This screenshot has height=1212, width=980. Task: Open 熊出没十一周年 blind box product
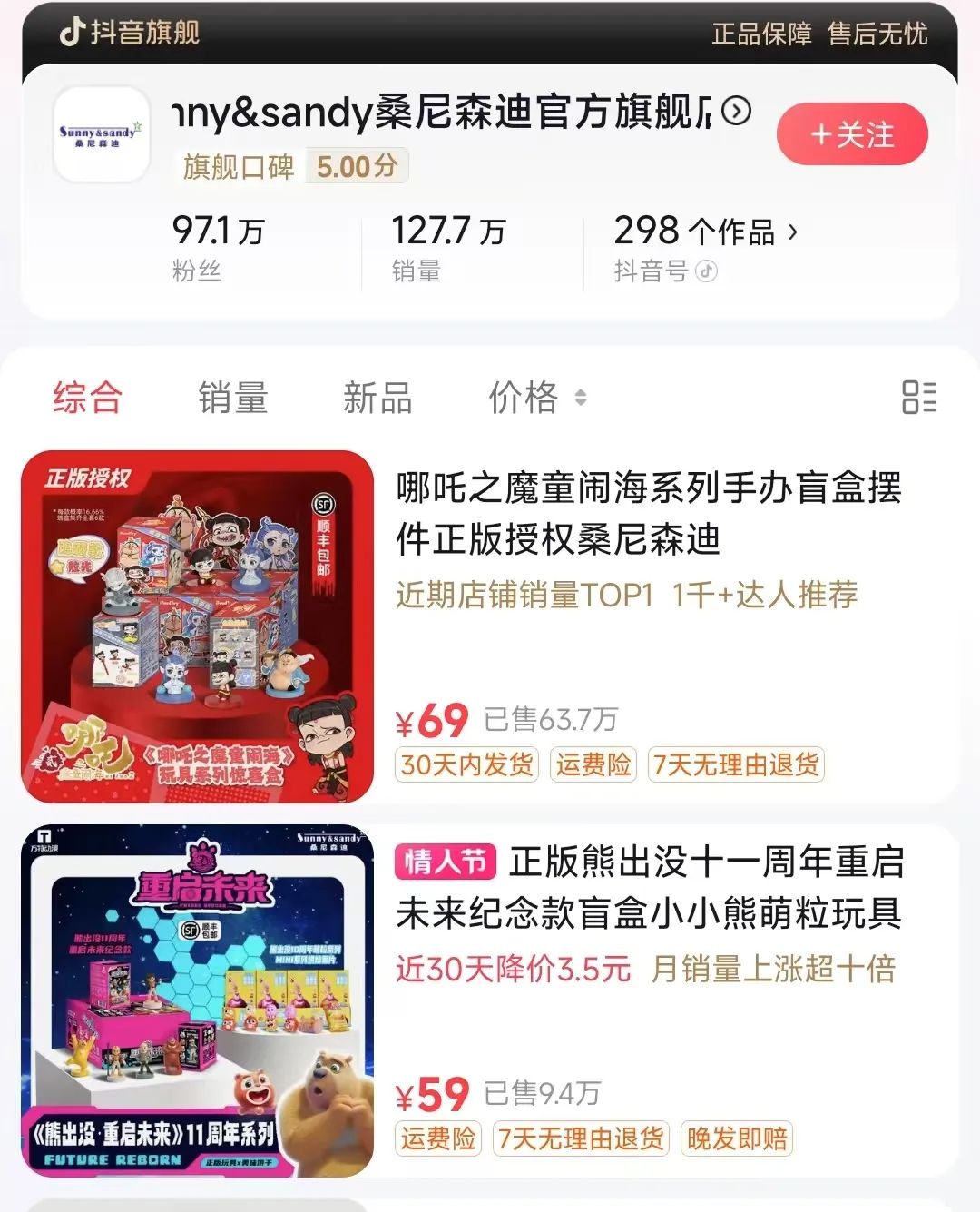648,887
